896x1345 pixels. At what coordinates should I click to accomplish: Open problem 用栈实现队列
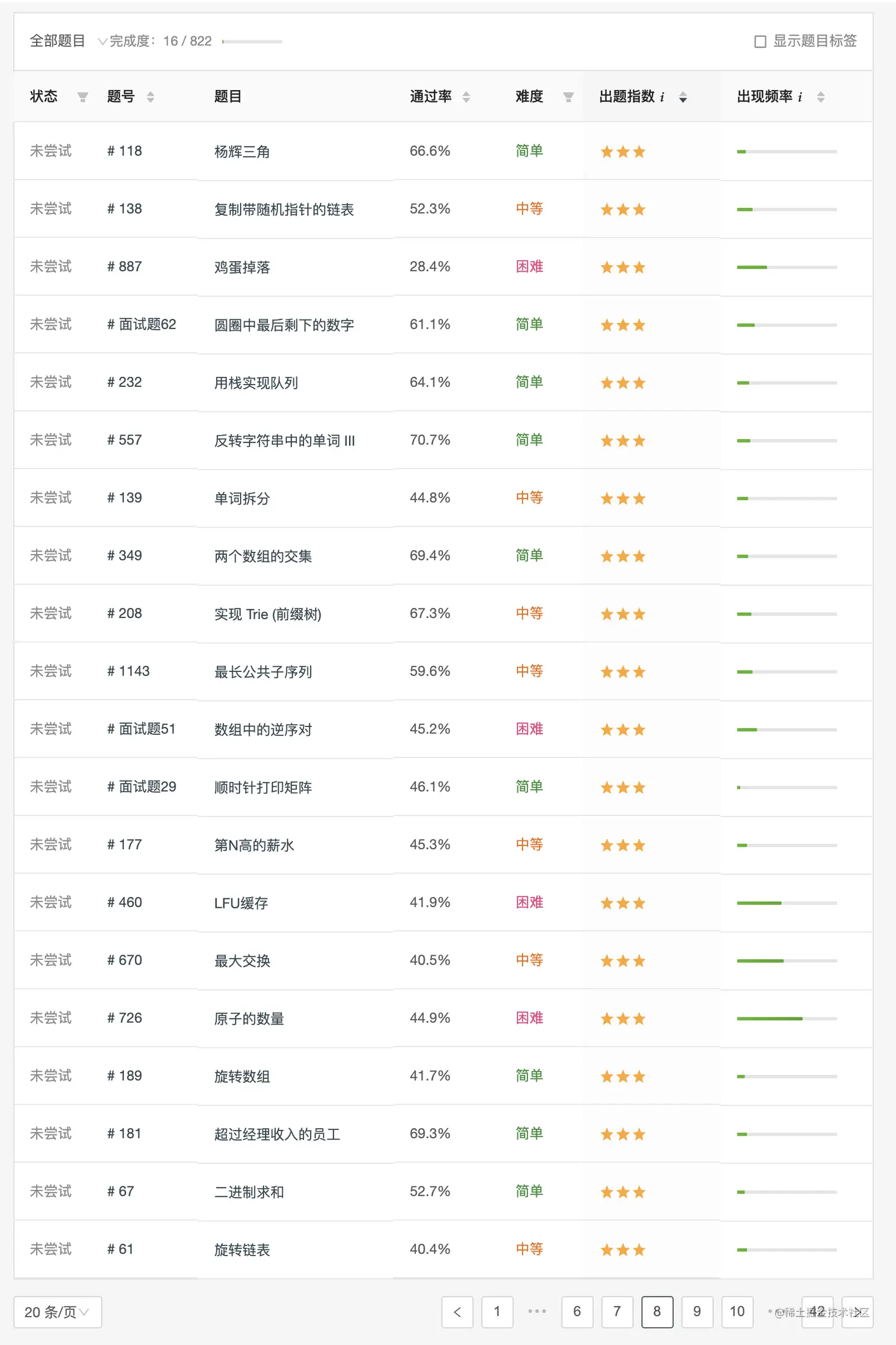(x=255, y=383)
